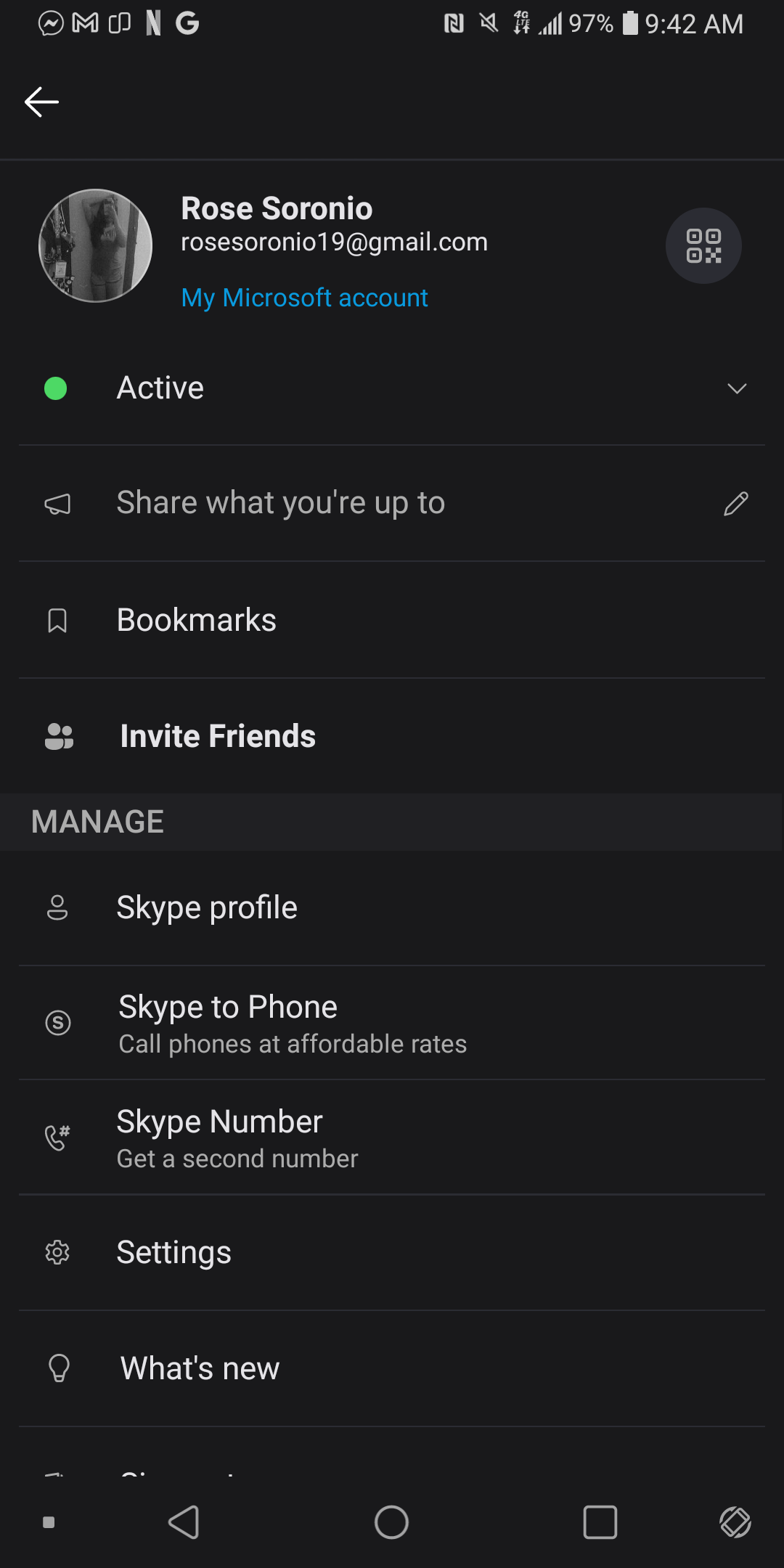Open Skype to Phone
The width and height of the screenshot is (784, 1568).
(x=392, y=1023)
